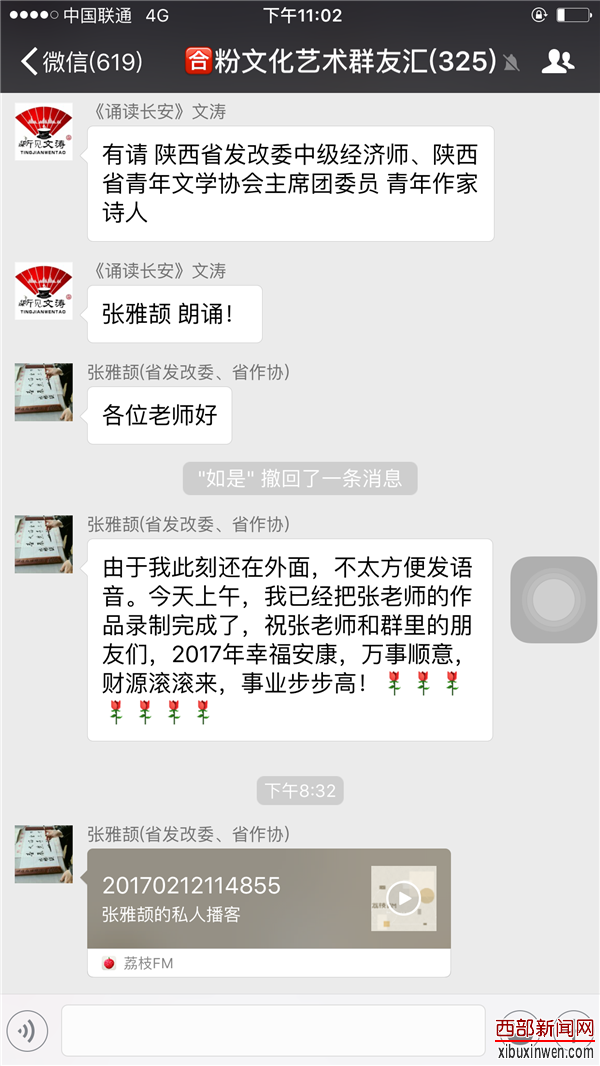Switch to voice message input
The height and width of the screenshot is (1066, 600).
click(27, 1030)
